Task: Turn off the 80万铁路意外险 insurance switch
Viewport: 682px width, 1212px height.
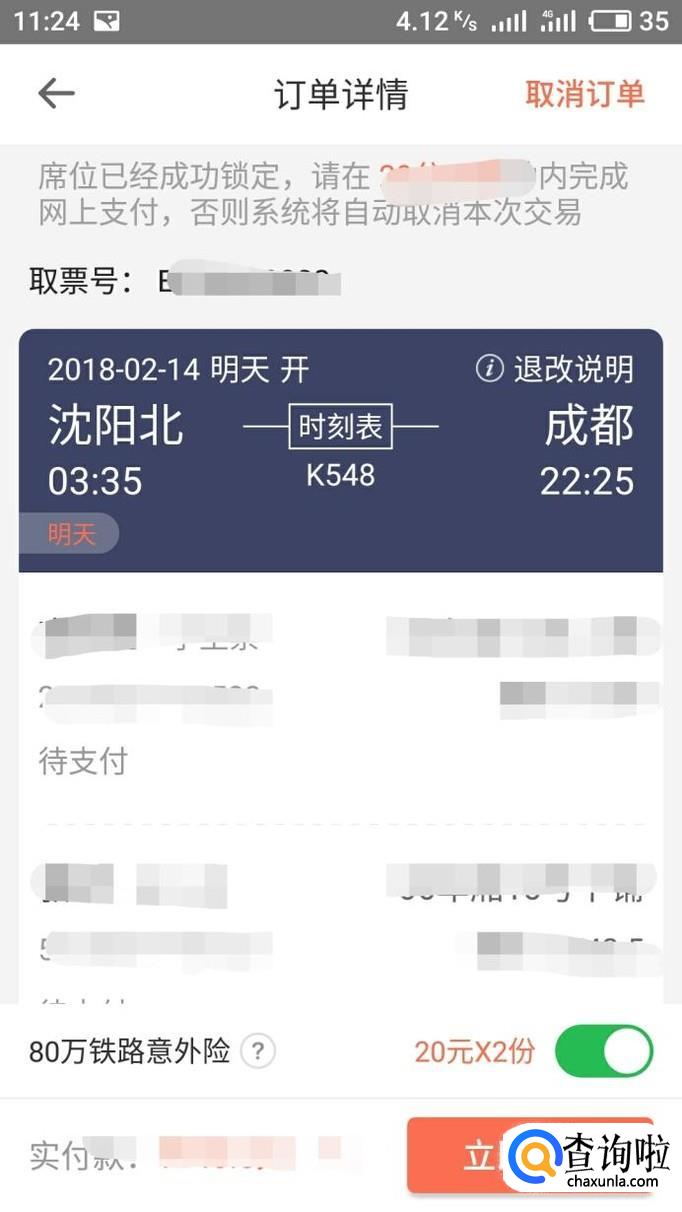Action: coord(603,1051)
